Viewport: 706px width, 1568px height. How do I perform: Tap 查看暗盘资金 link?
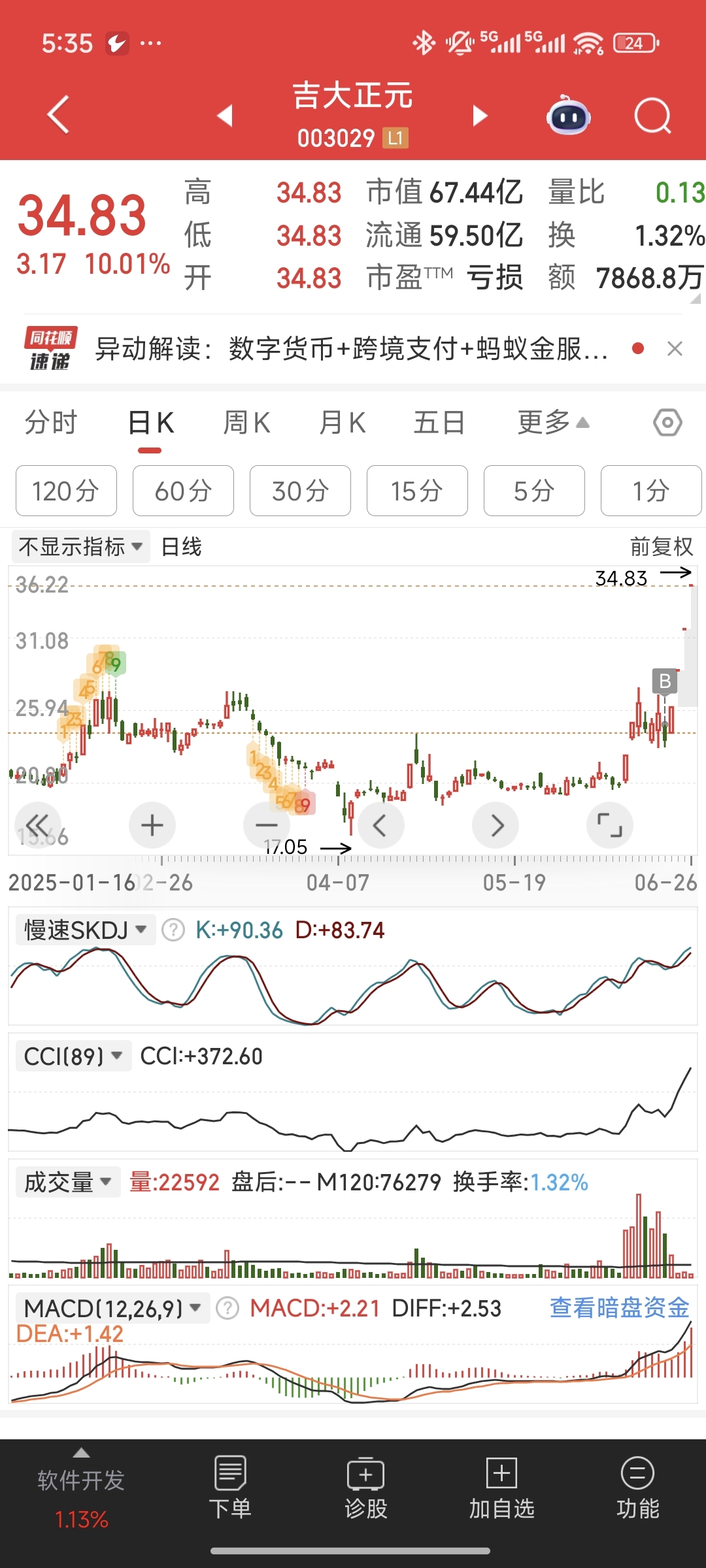point(619,1308)
